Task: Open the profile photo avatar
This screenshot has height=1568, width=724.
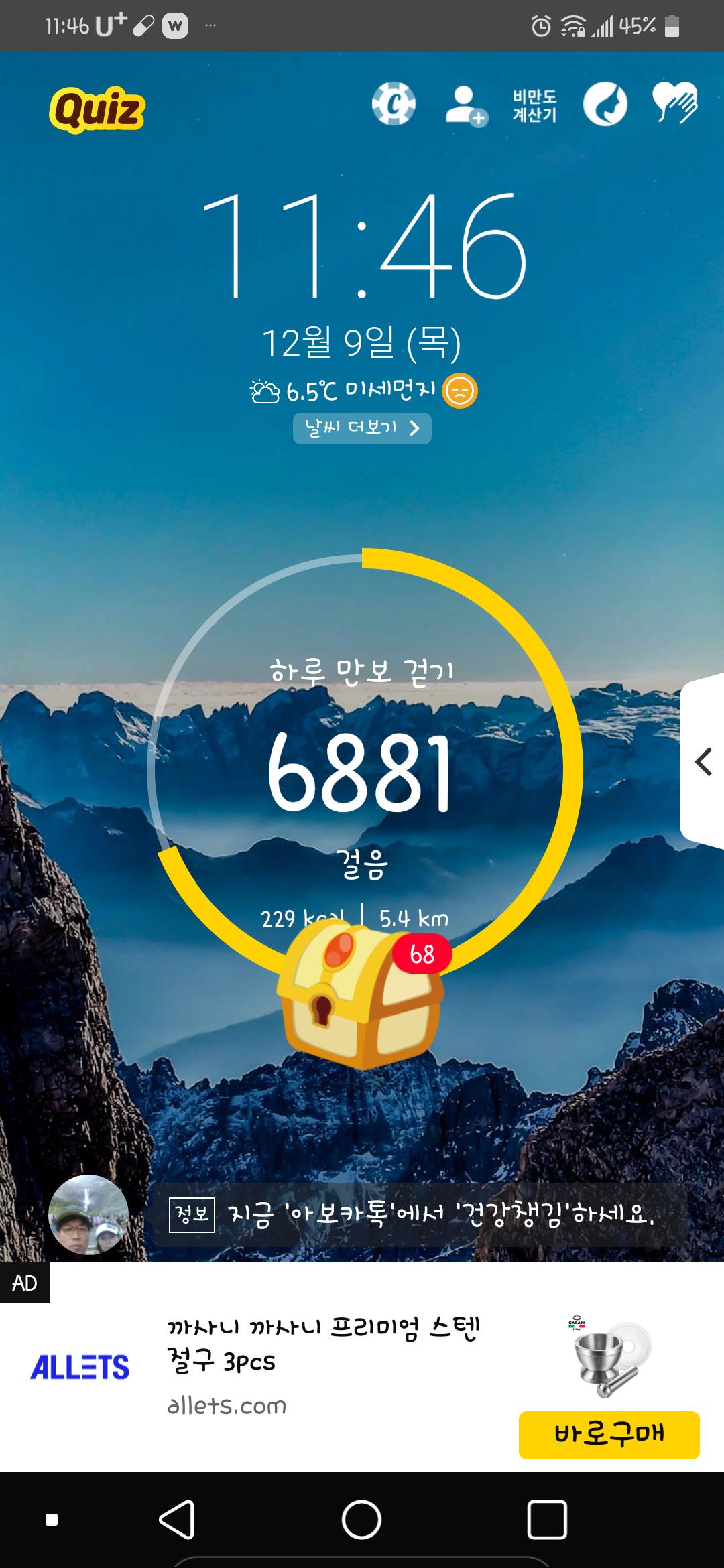Action: (88, 1215)
